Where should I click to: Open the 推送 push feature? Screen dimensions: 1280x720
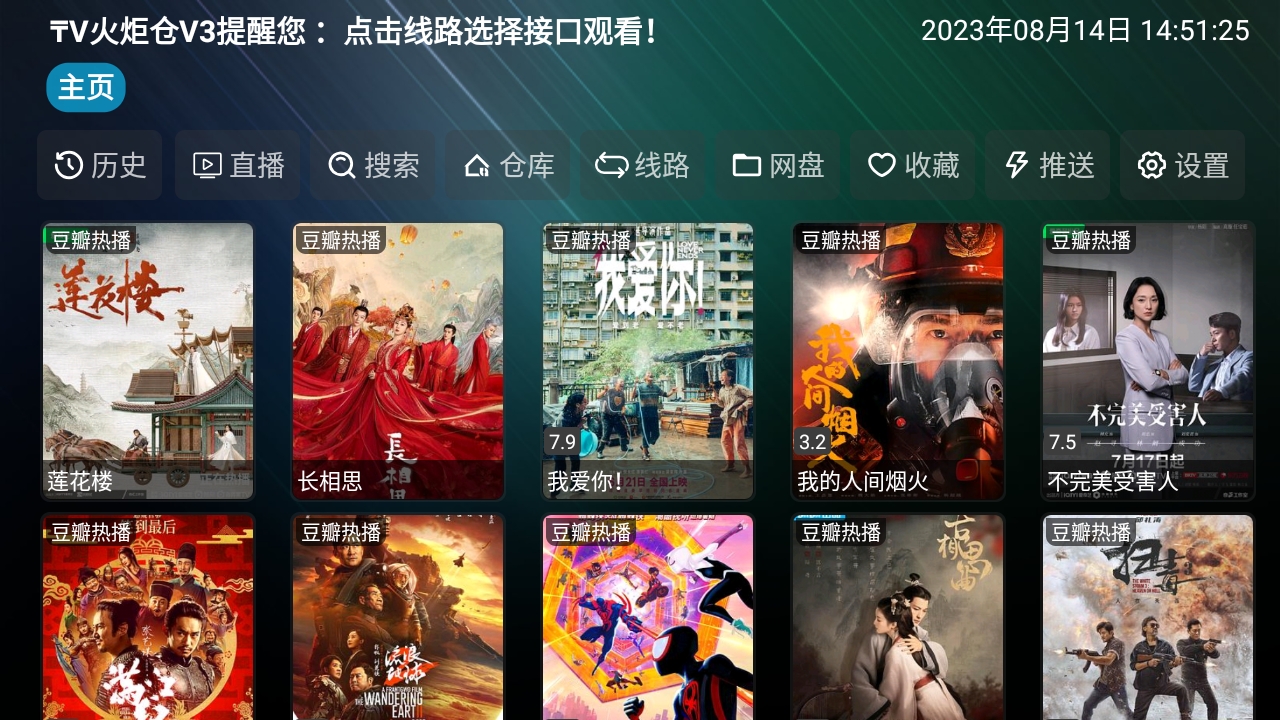coord(1048,165)
